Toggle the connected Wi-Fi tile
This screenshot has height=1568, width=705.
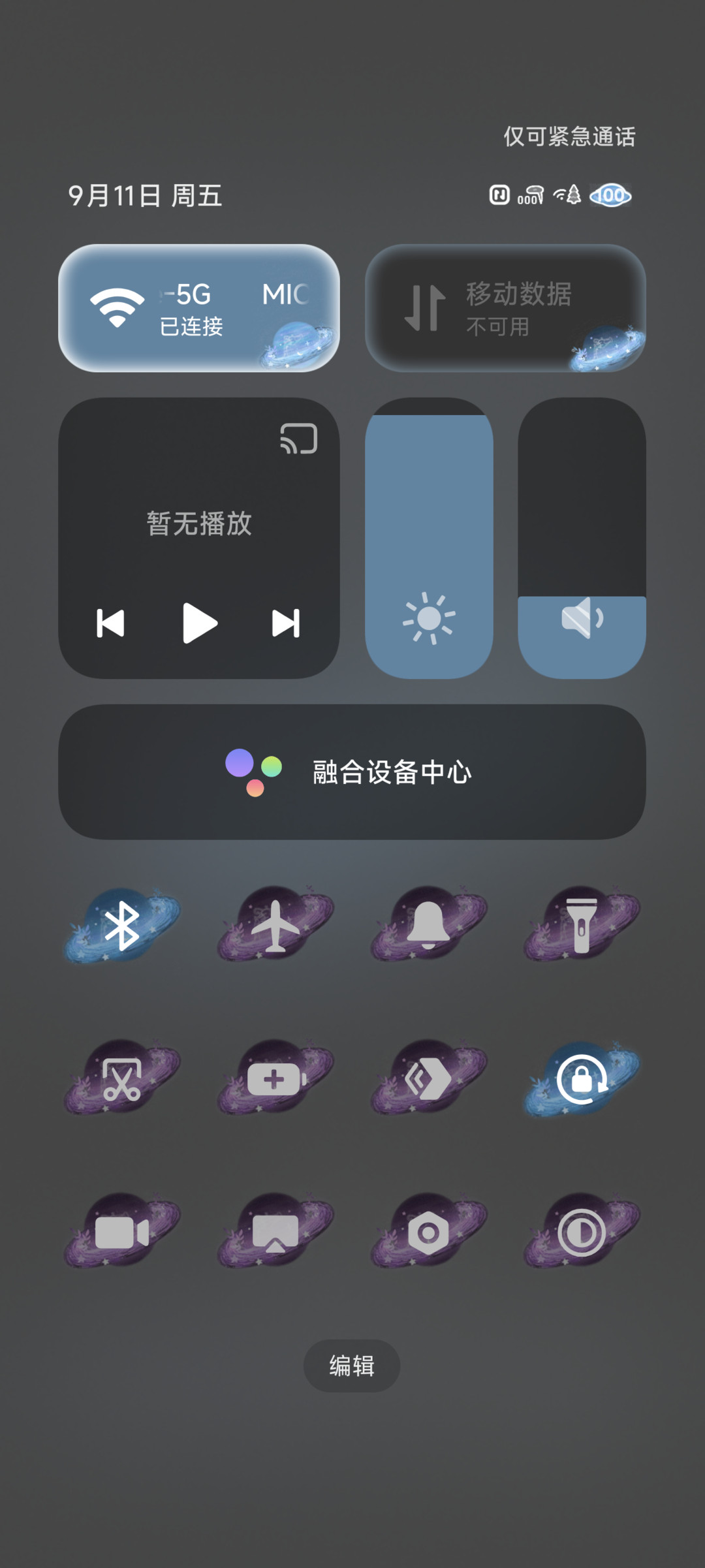pyautogui.click(x=199, y=308)
